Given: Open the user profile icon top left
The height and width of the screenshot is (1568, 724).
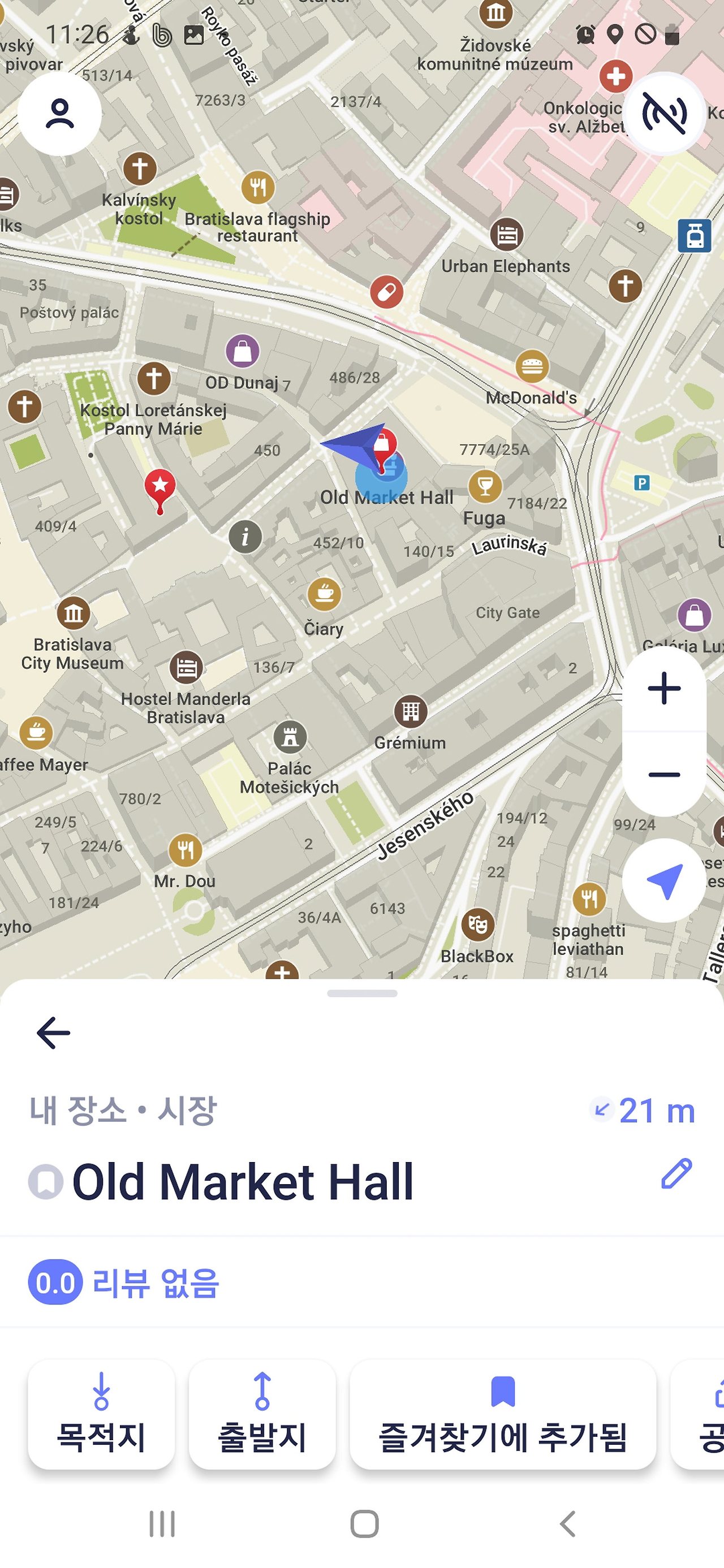Looking at the screenshot, I should pyautogui.click(x=59, y=114).
